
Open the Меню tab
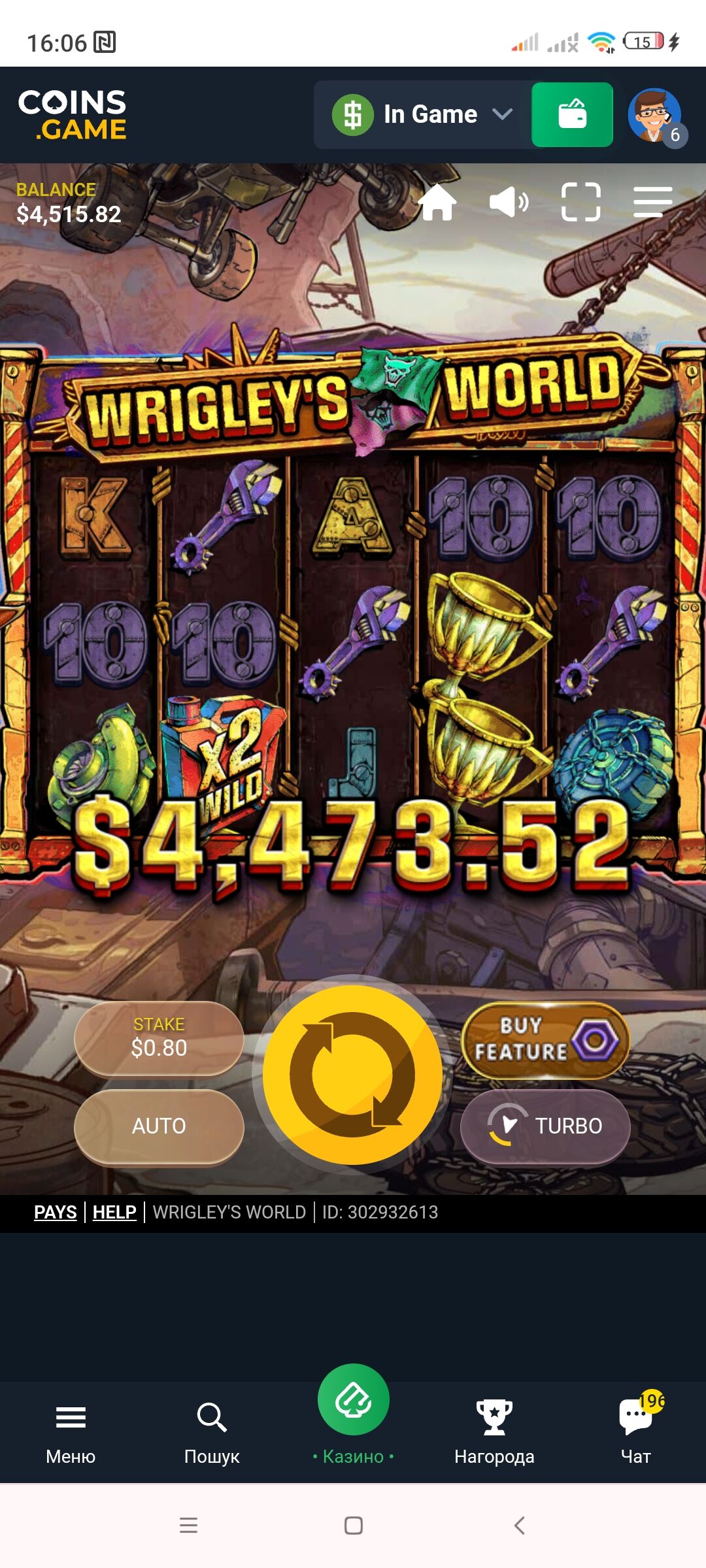71,1431
